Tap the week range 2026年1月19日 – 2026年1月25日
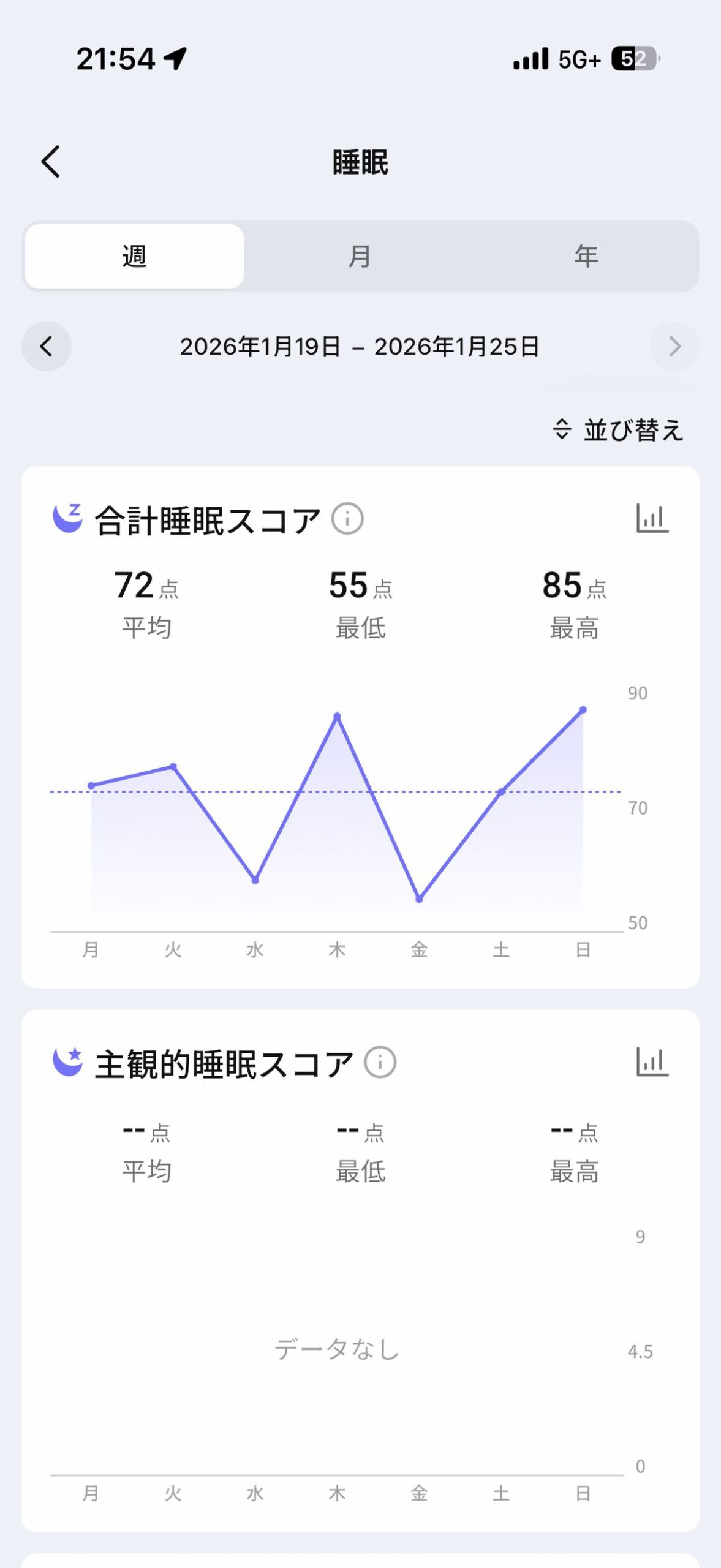The width and height of the screenshot is (721, 1568). pyautogui.click(x=360, y=347)
